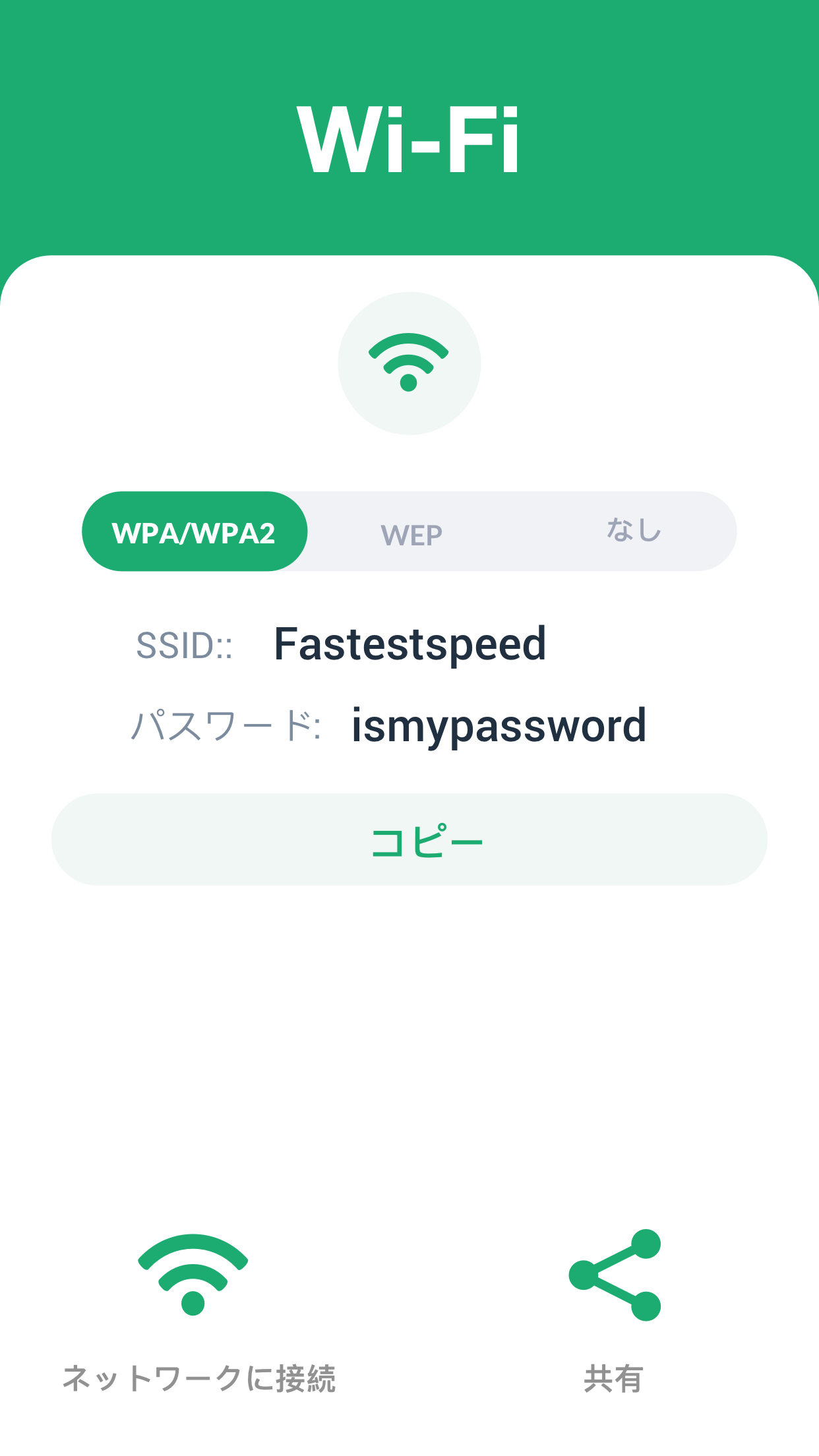Select the WPA/WPA2 security option
The height and width of the screenshot is (1456, 819).
(x=195, y=532)
